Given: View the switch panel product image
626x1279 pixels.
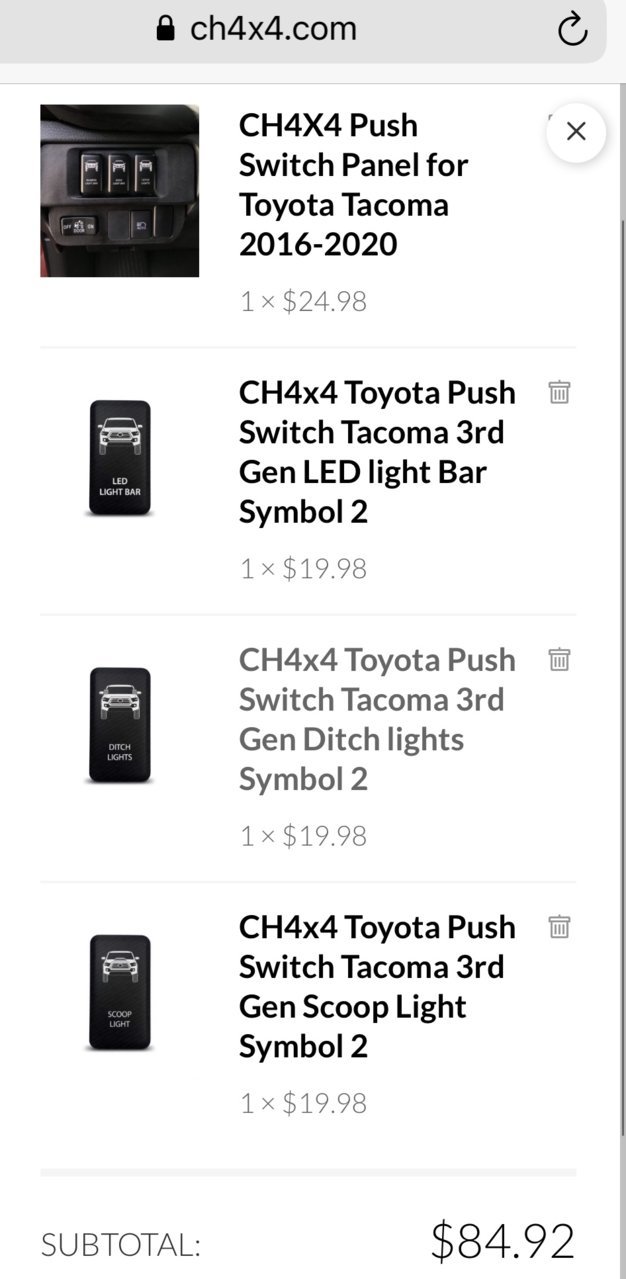Looking at the screenshot, I should tap(120, 190).
